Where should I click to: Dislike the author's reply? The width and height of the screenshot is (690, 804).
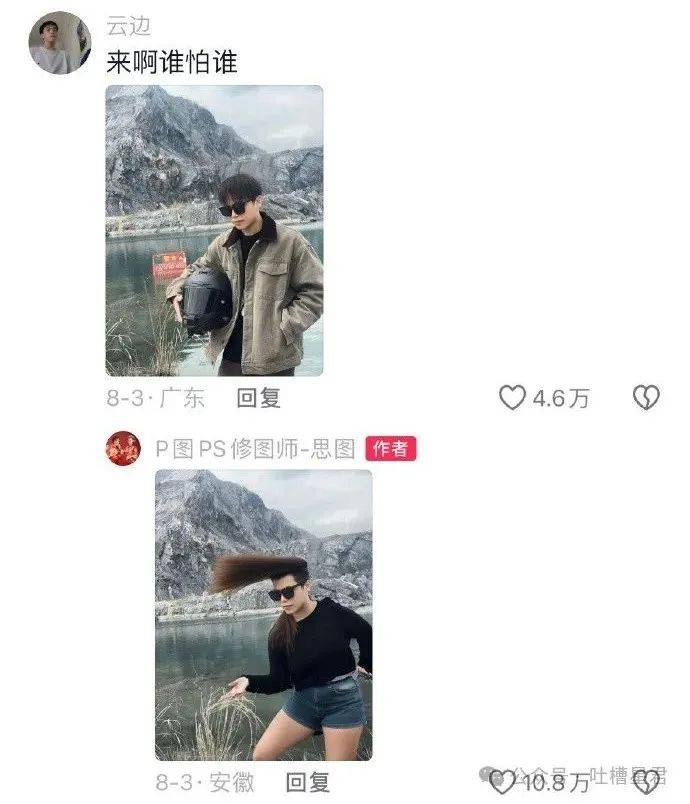pos(646,782)
